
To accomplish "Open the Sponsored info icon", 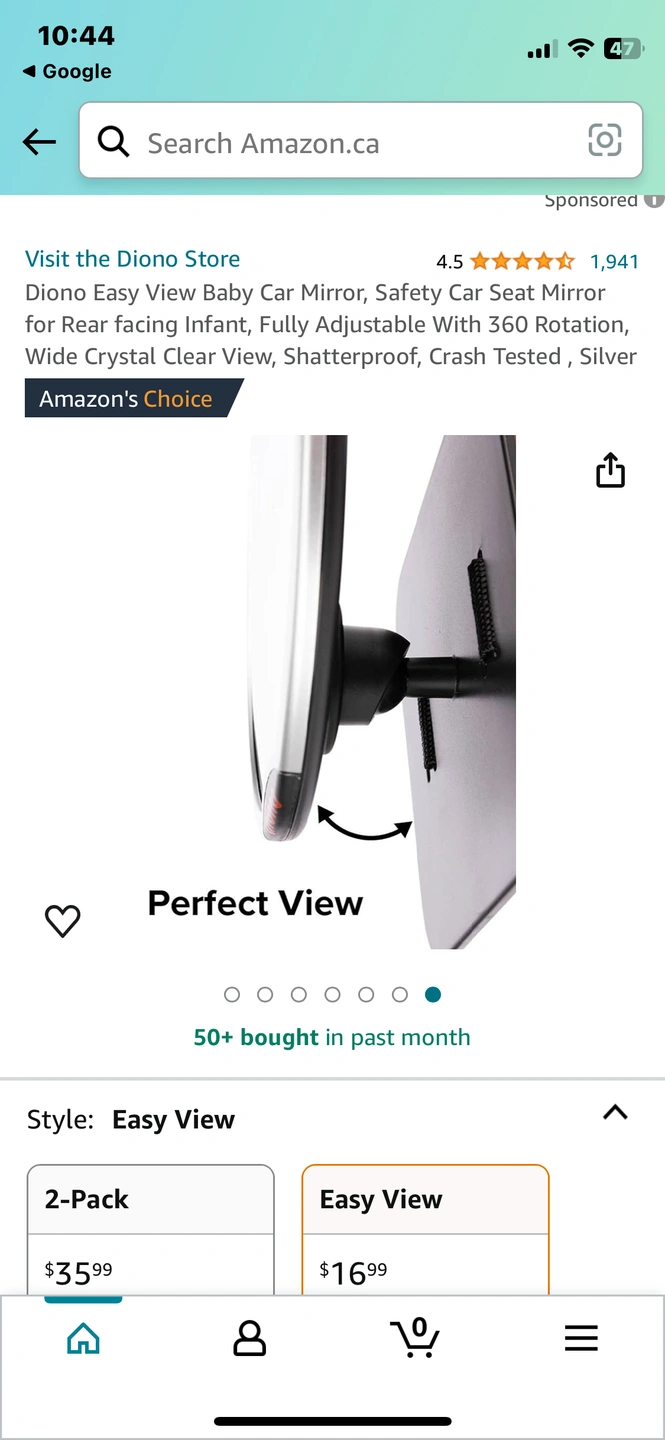I will pyautogui.click(x=654, y=200).
